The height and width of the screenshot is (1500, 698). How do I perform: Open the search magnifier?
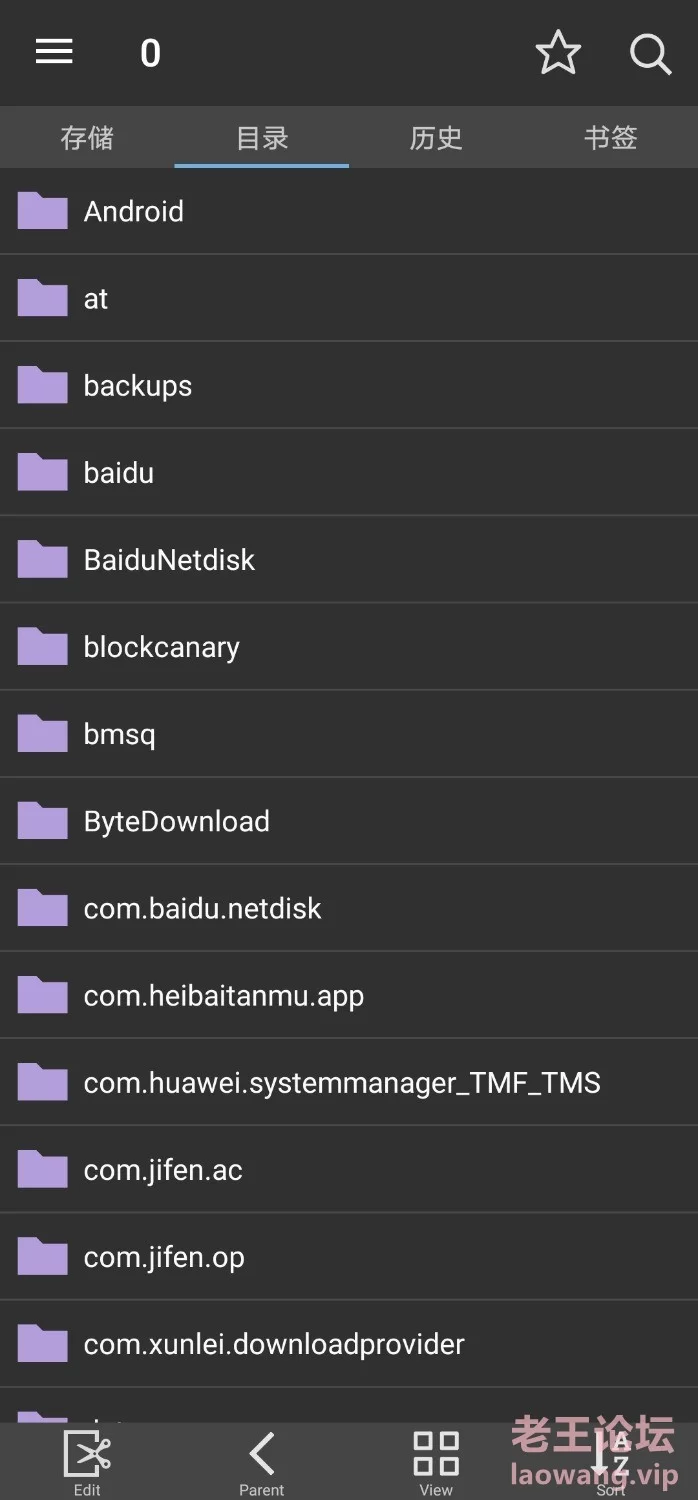(x=650, y=53)
